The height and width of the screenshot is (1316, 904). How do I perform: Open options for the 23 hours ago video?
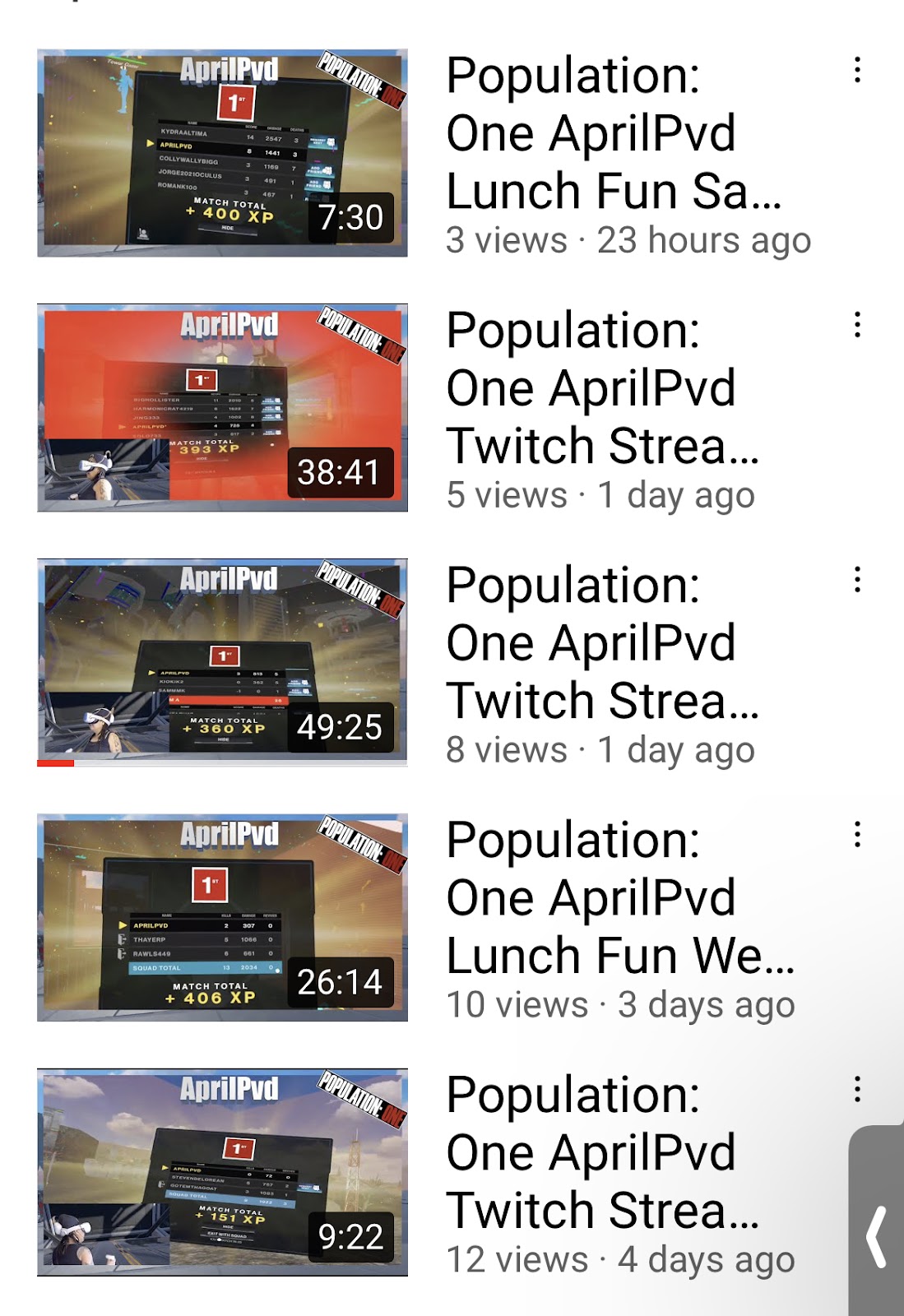coord(857,71)
